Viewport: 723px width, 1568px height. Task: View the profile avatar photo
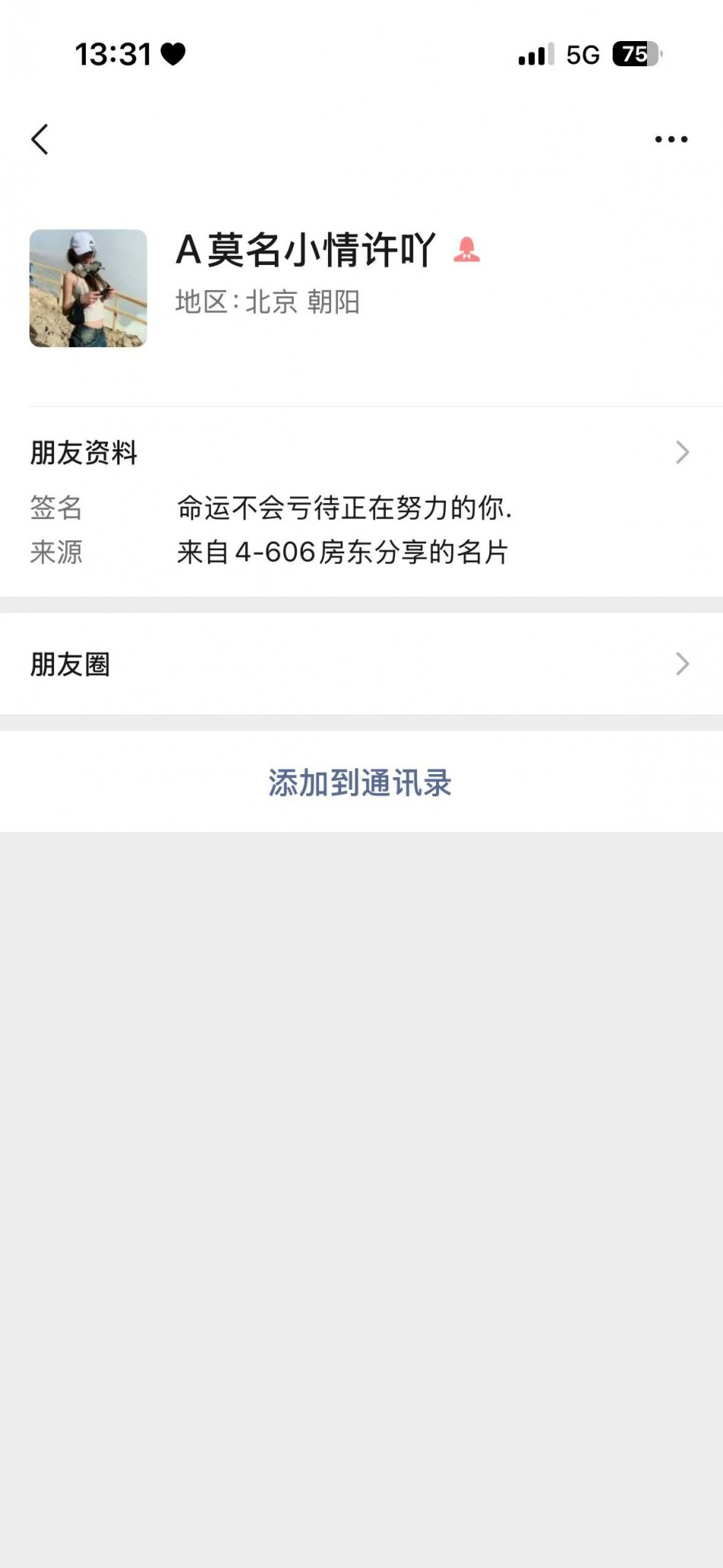coord(88,288)
